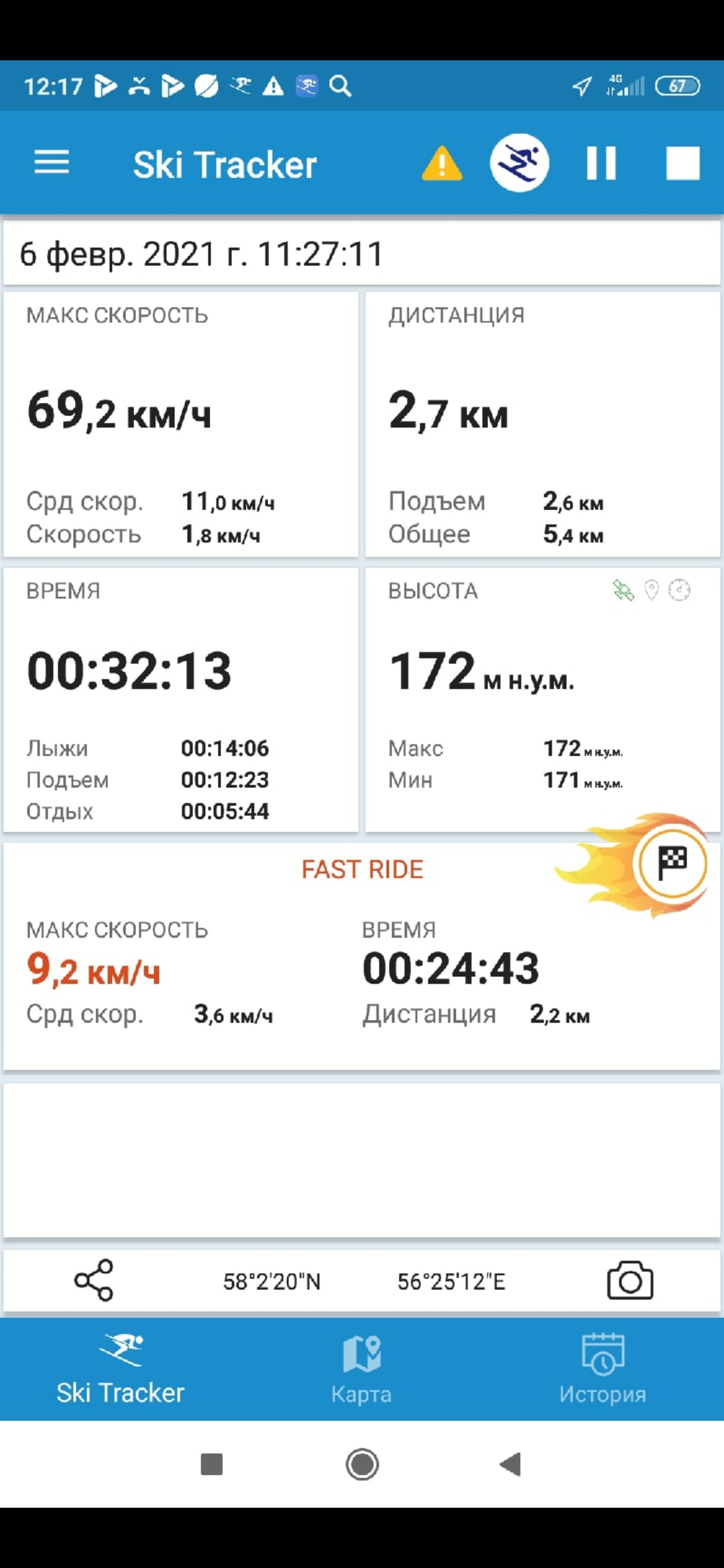Share the current ski session
The image size is (724, 1568).
coord(94,1281)
